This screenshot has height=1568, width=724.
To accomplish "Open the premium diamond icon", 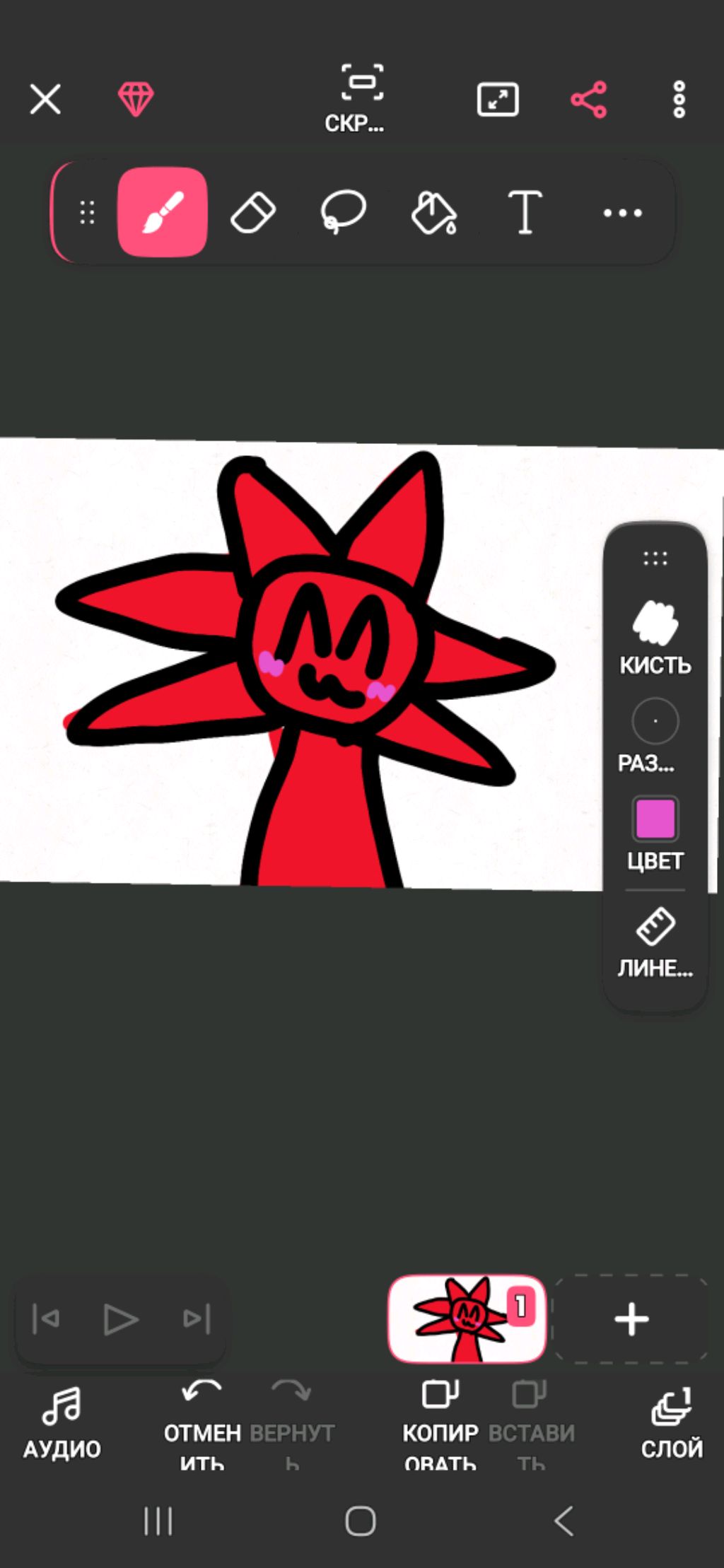I will click(x=136, y=99).
